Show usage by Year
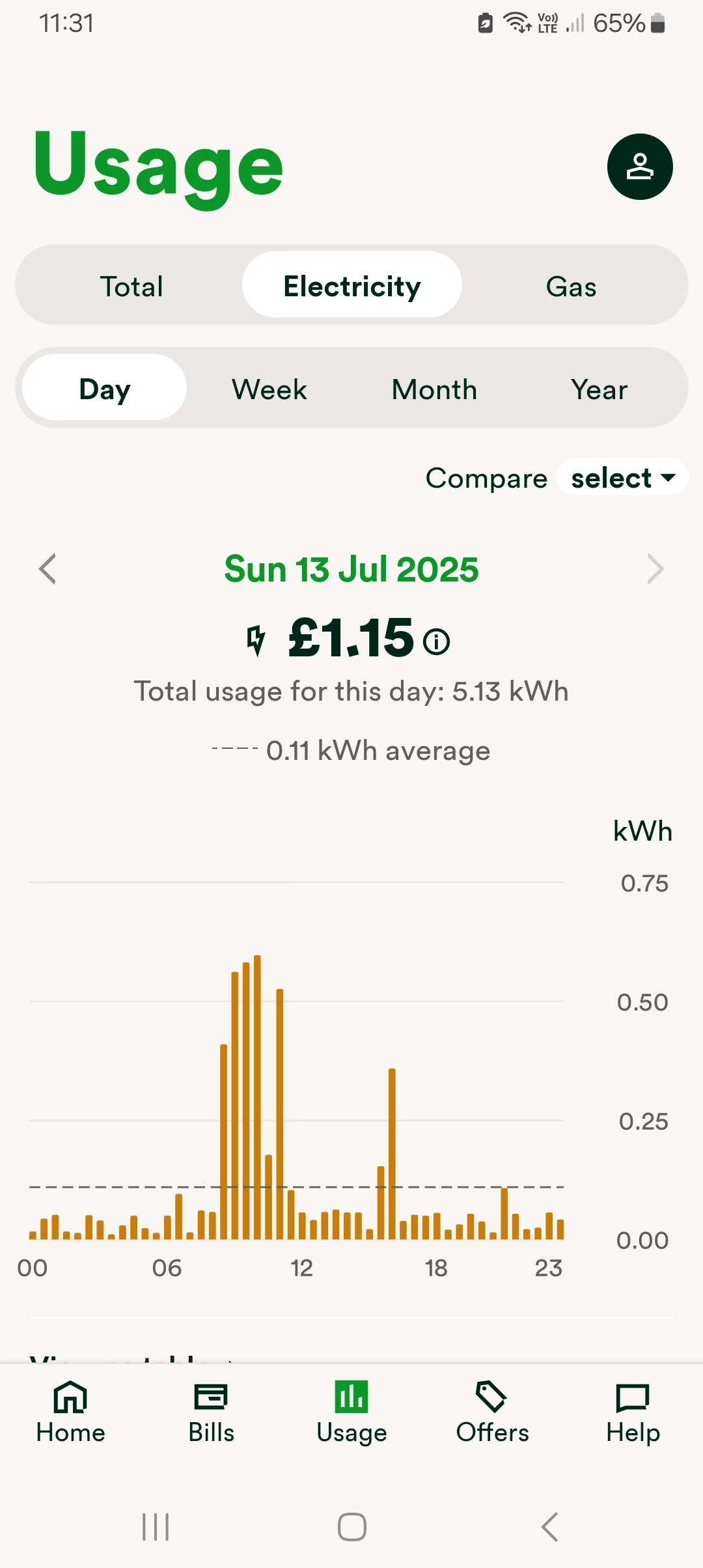703x1568 pixels. coord(599,389)
